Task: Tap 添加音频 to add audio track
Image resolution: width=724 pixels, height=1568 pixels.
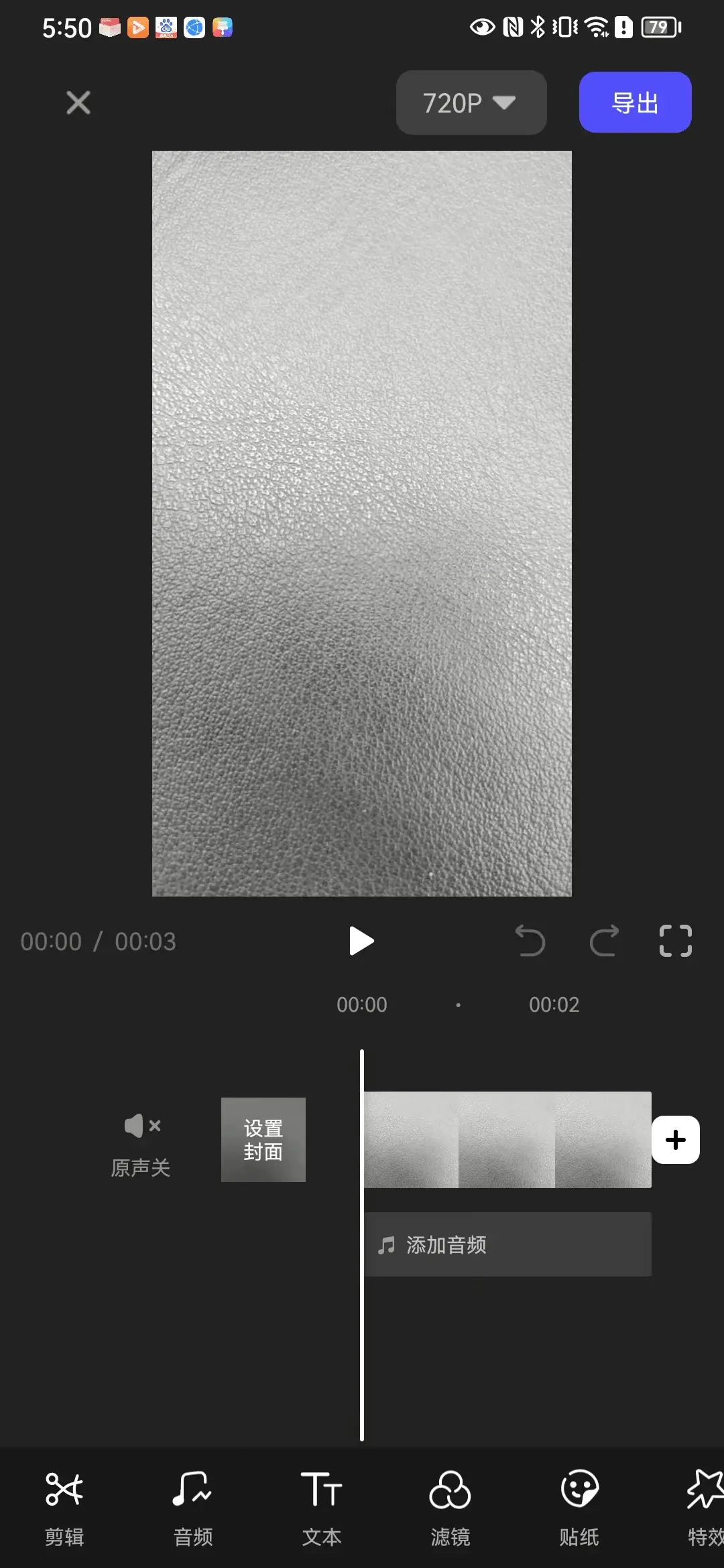Action: pyautogui.click(x=507, y=1244)
